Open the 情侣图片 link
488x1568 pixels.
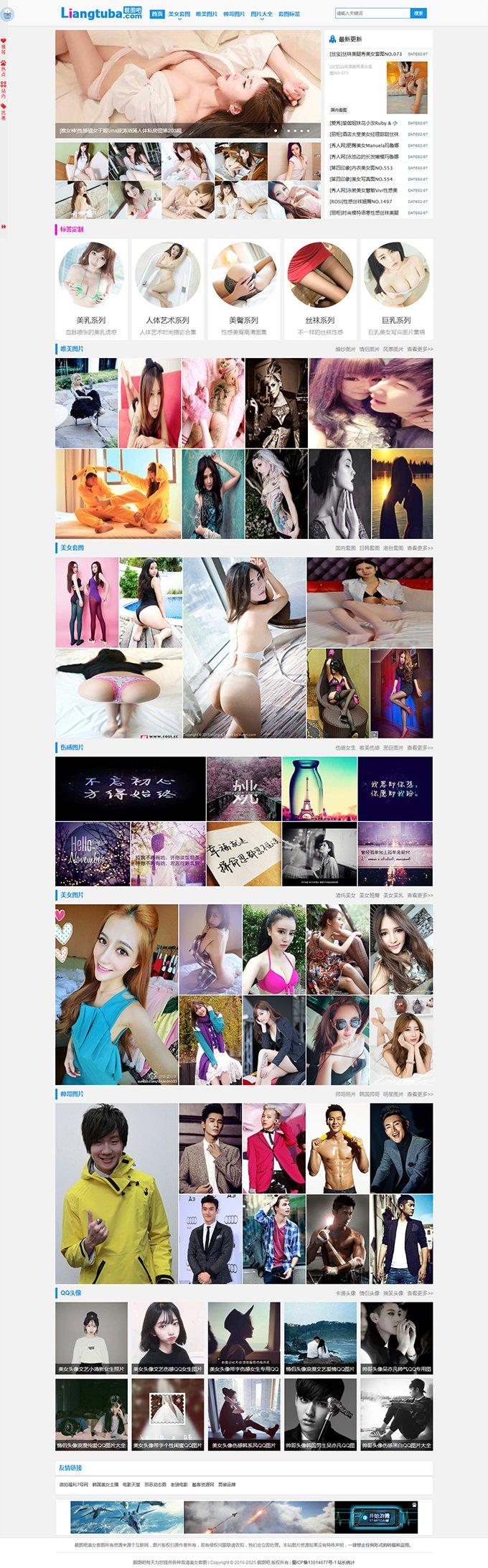(x=370, y=349)
